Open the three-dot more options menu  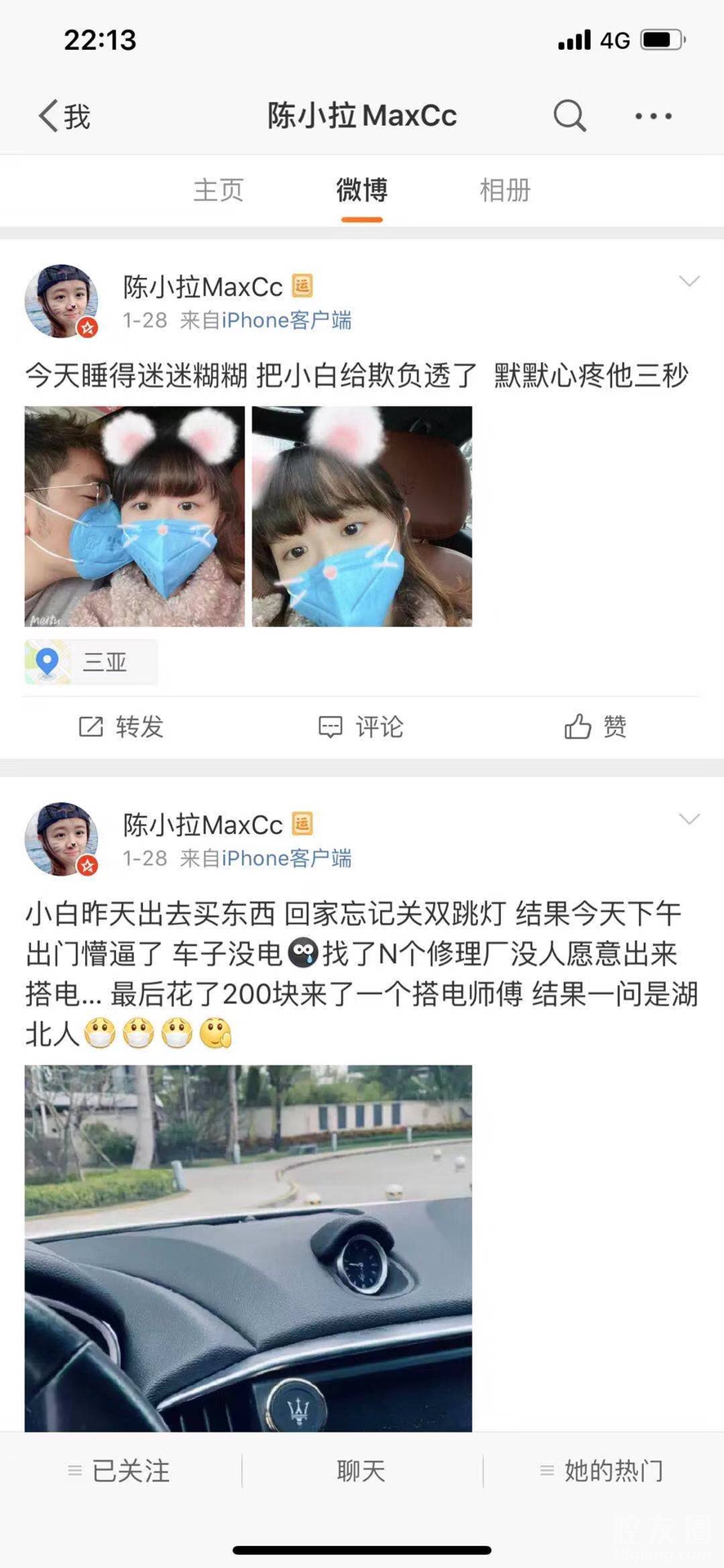654,116
